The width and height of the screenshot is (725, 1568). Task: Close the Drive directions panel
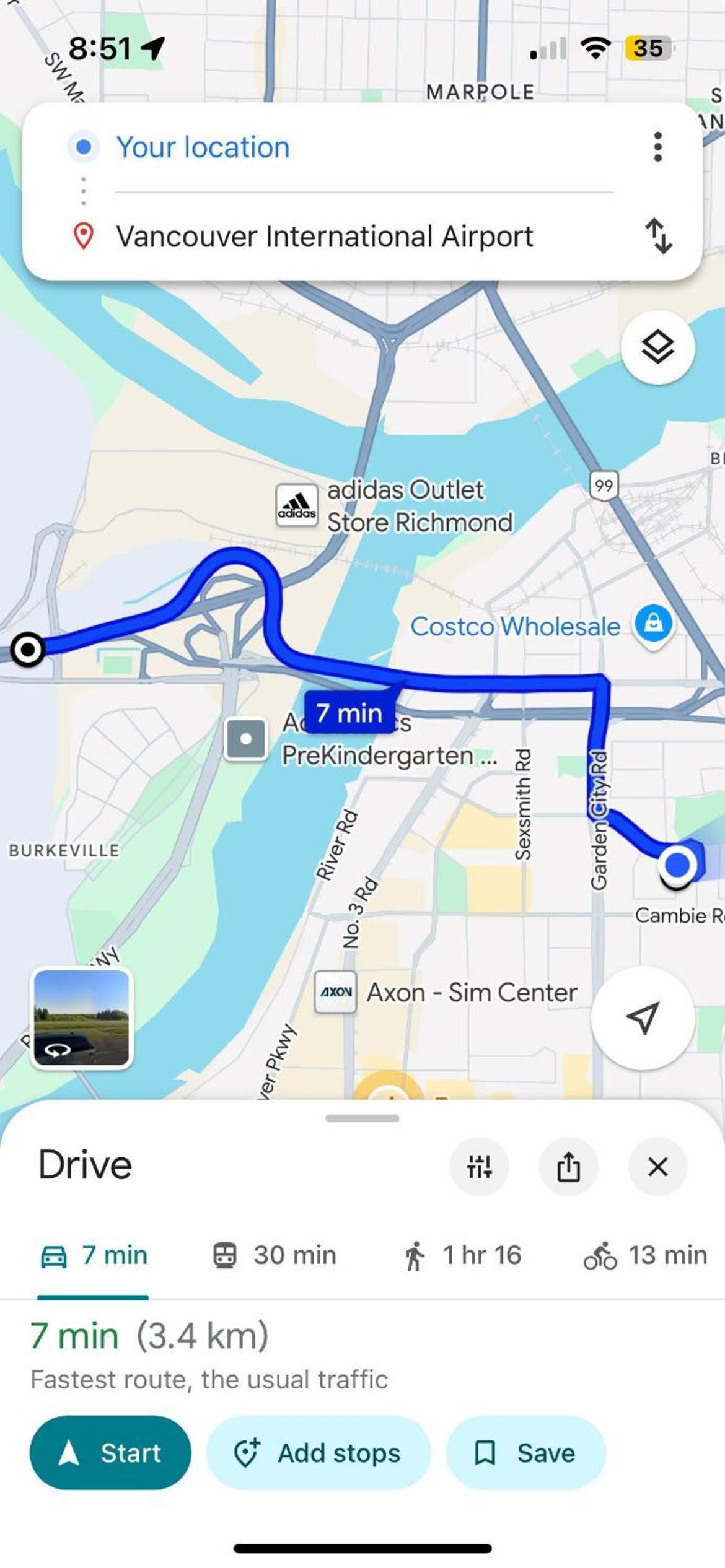[x=657, y=1167]
